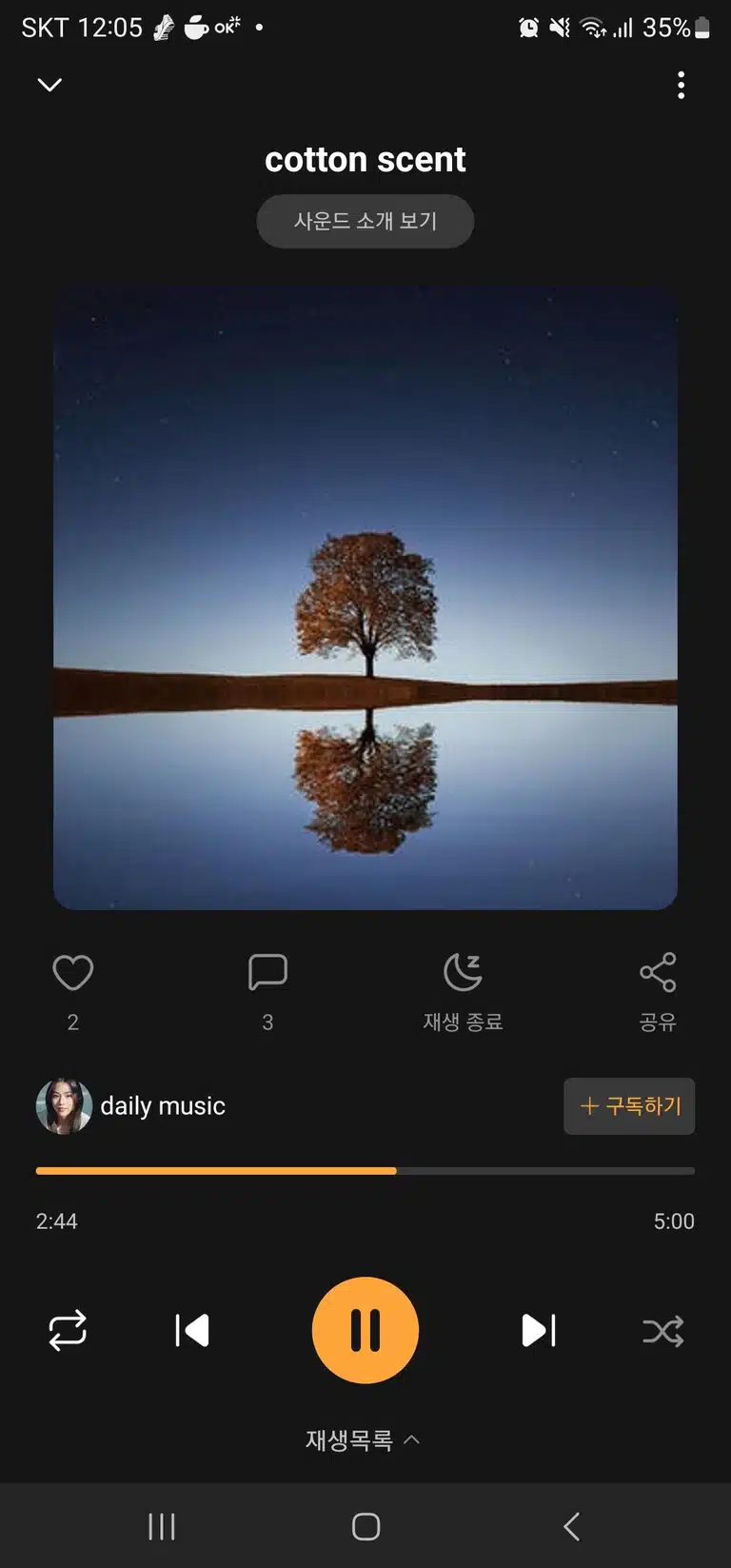Tap the 사운드 소개 보기 button
731x1568 pixels.
tap(365, 221)
